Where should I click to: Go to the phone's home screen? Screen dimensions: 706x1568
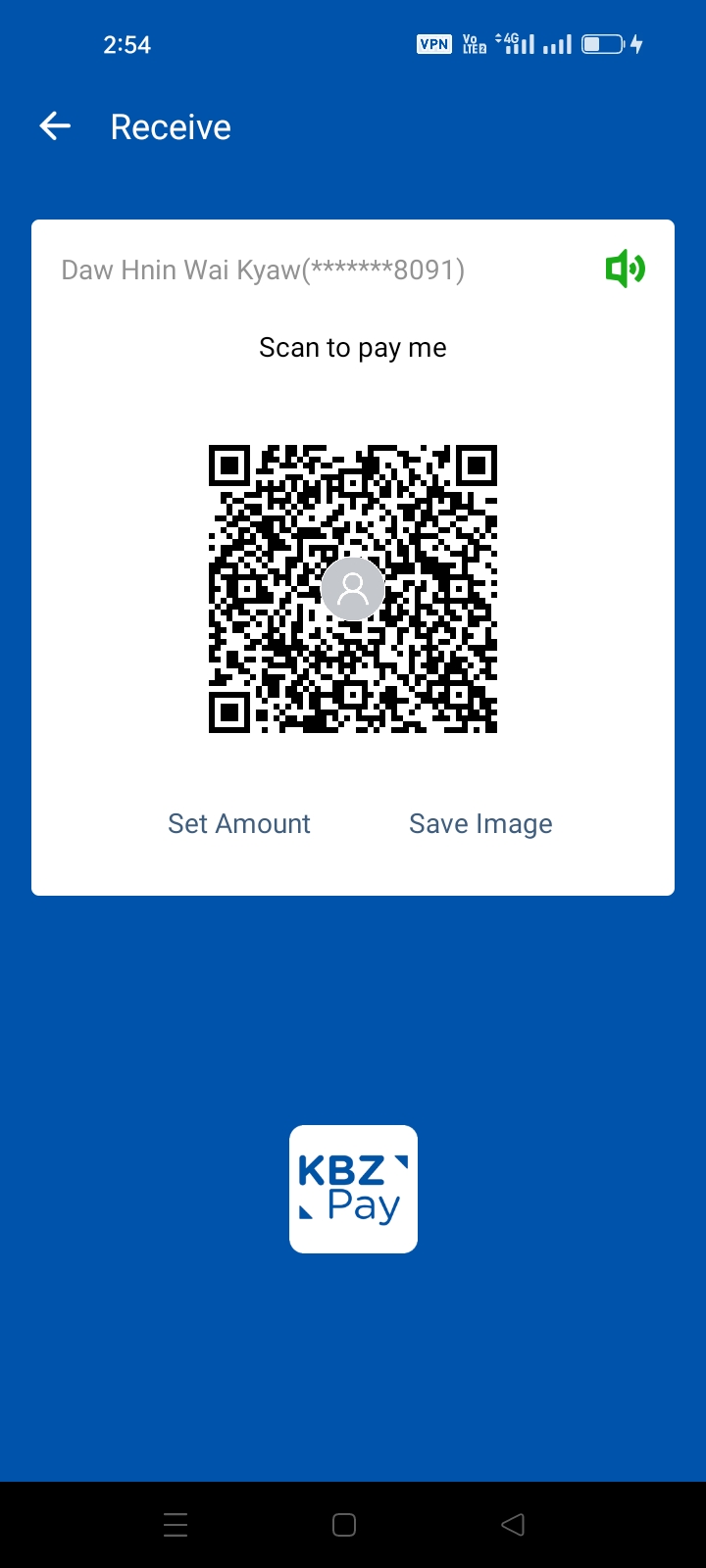click(x=344, y=1525)
